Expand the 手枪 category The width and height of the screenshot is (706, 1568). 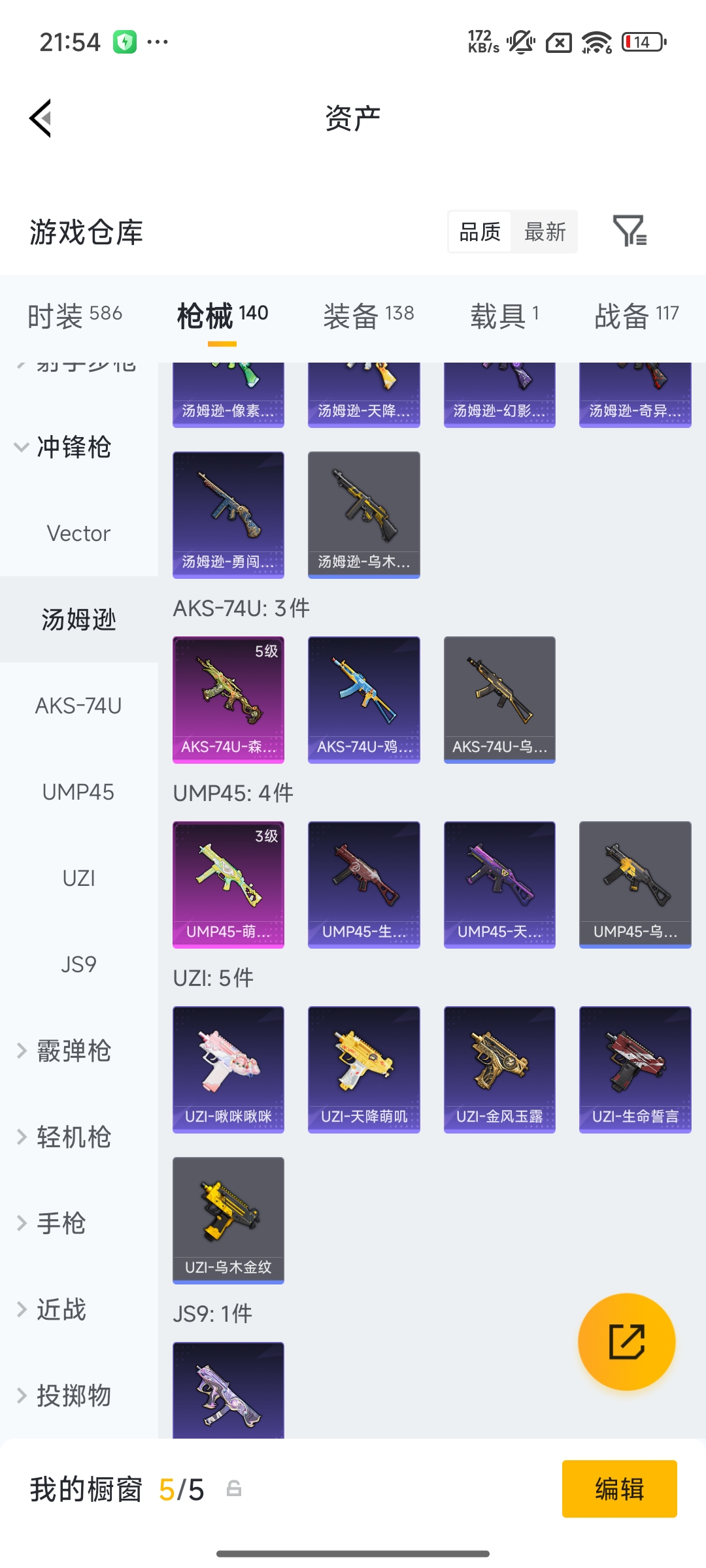(60, 1224)
